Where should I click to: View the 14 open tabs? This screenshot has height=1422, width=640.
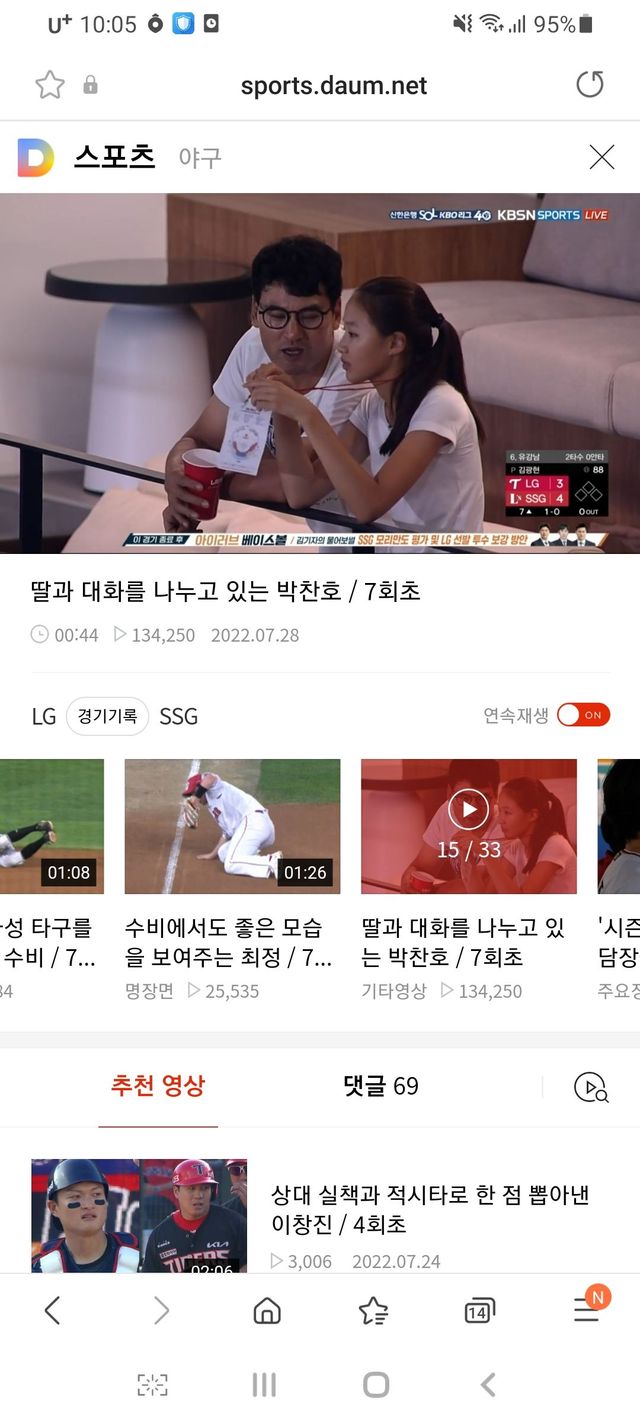479,1311
